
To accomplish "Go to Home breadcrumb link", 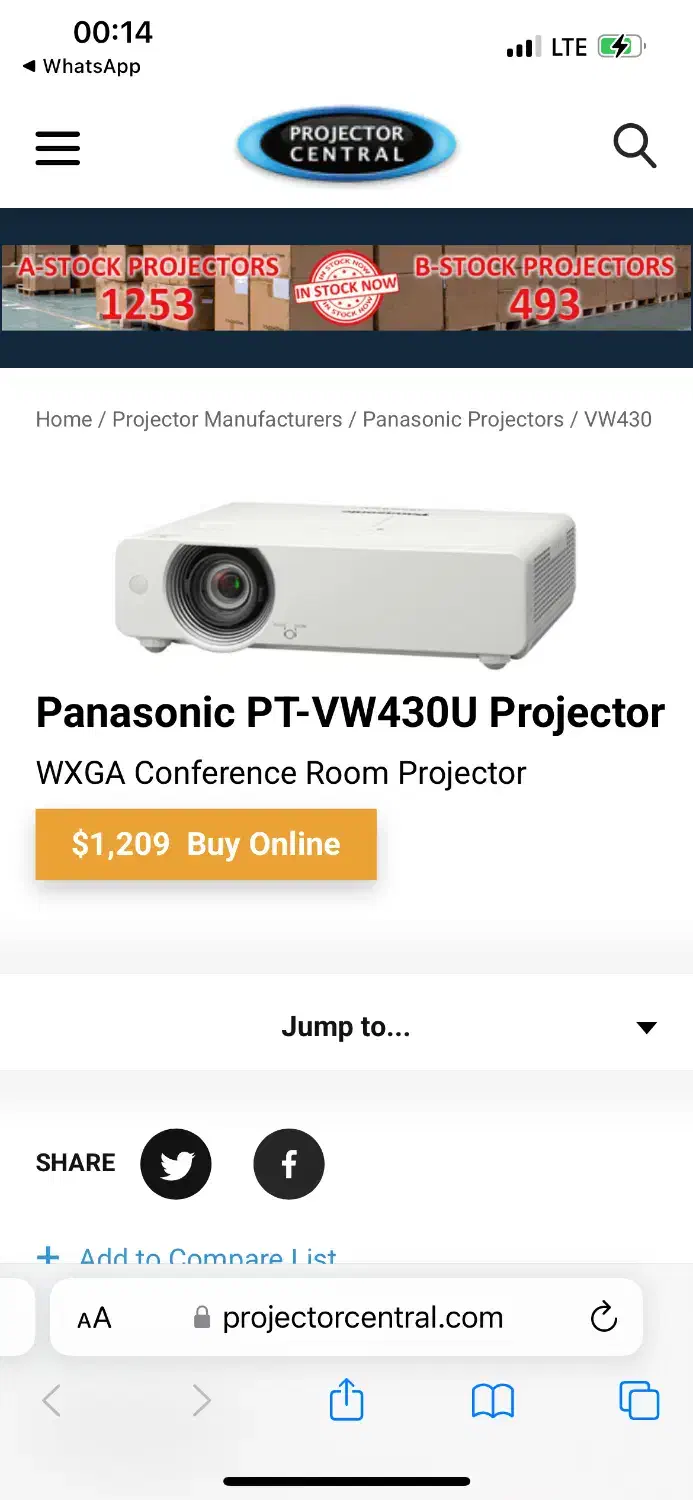I will (63, 419).
